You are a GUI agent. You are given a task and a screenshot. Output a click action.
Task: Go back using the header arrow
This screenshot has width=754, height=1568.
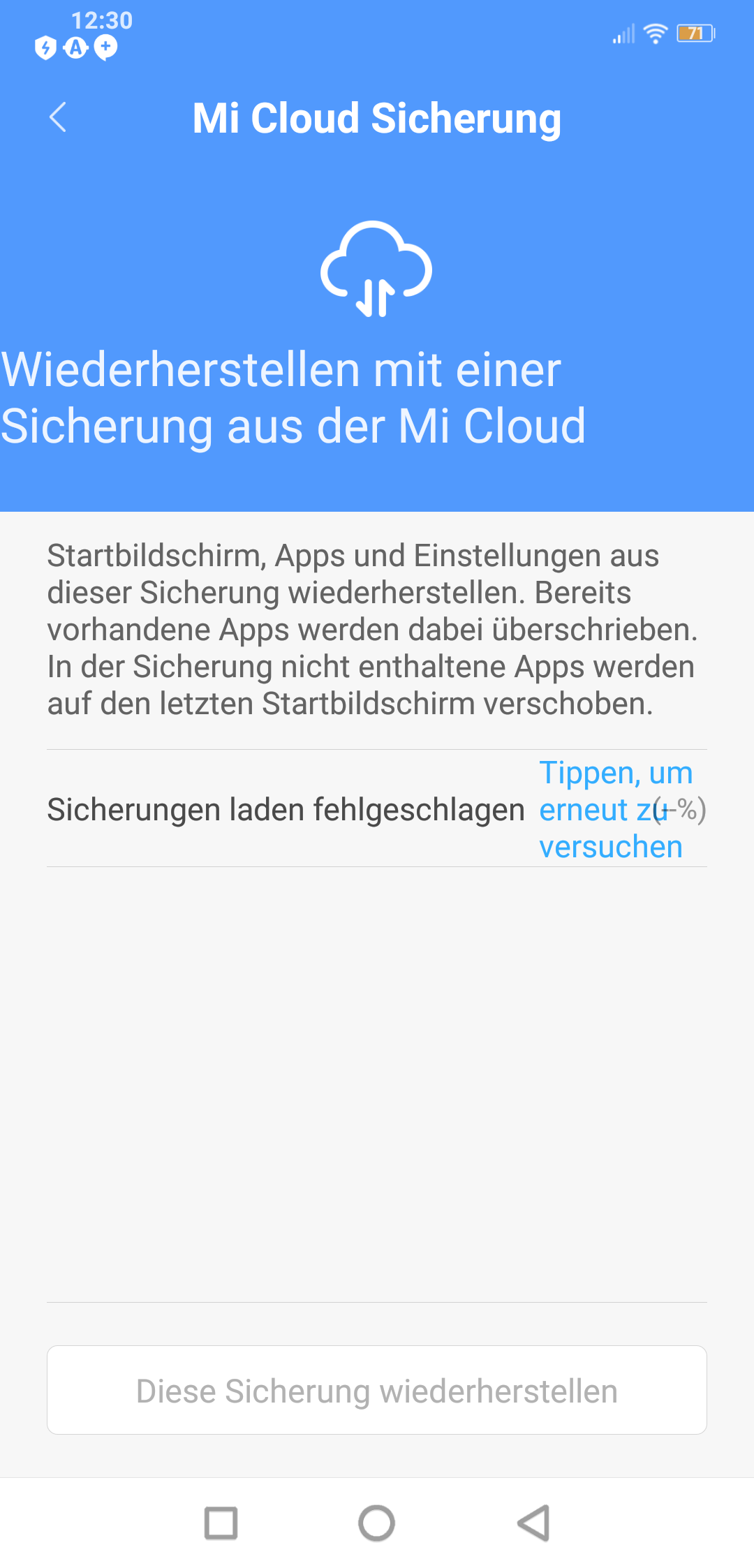point(58,117)
